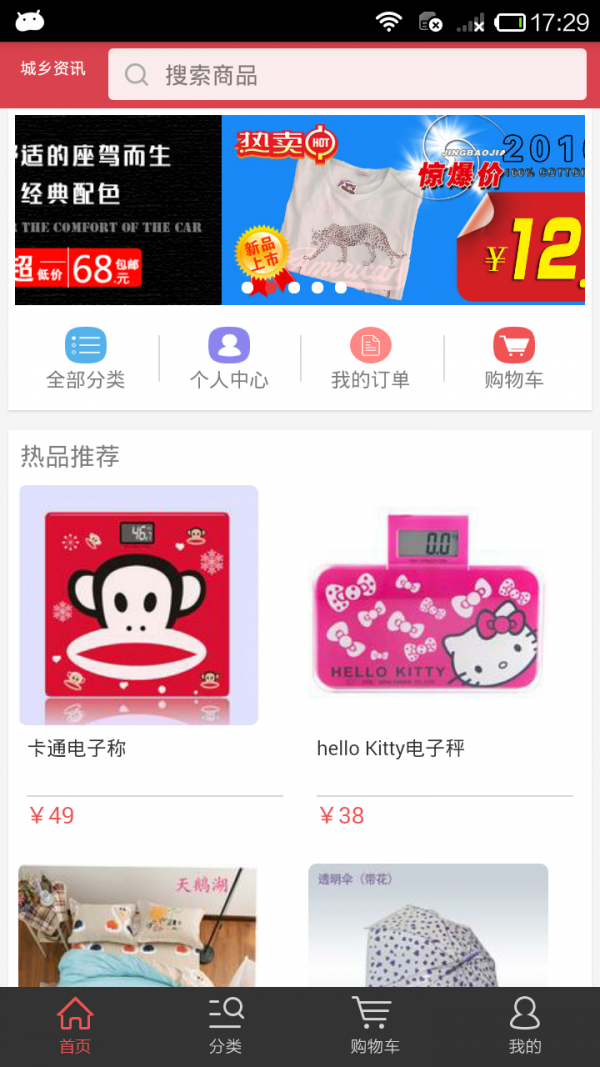
Task: Open the 城乡资讯 section
Action: click(53, 69)
